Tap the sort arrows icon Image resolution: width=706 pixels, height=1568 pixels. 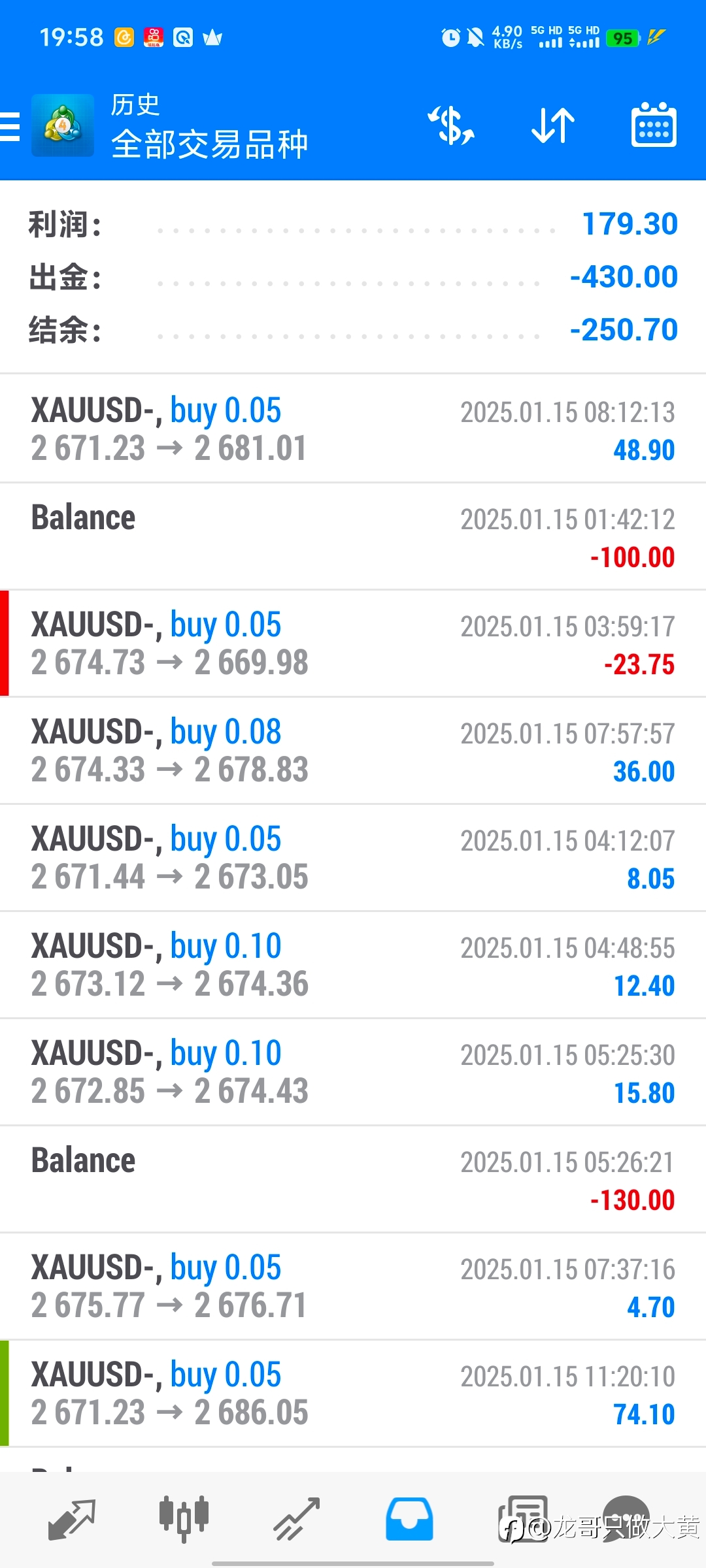553,125
